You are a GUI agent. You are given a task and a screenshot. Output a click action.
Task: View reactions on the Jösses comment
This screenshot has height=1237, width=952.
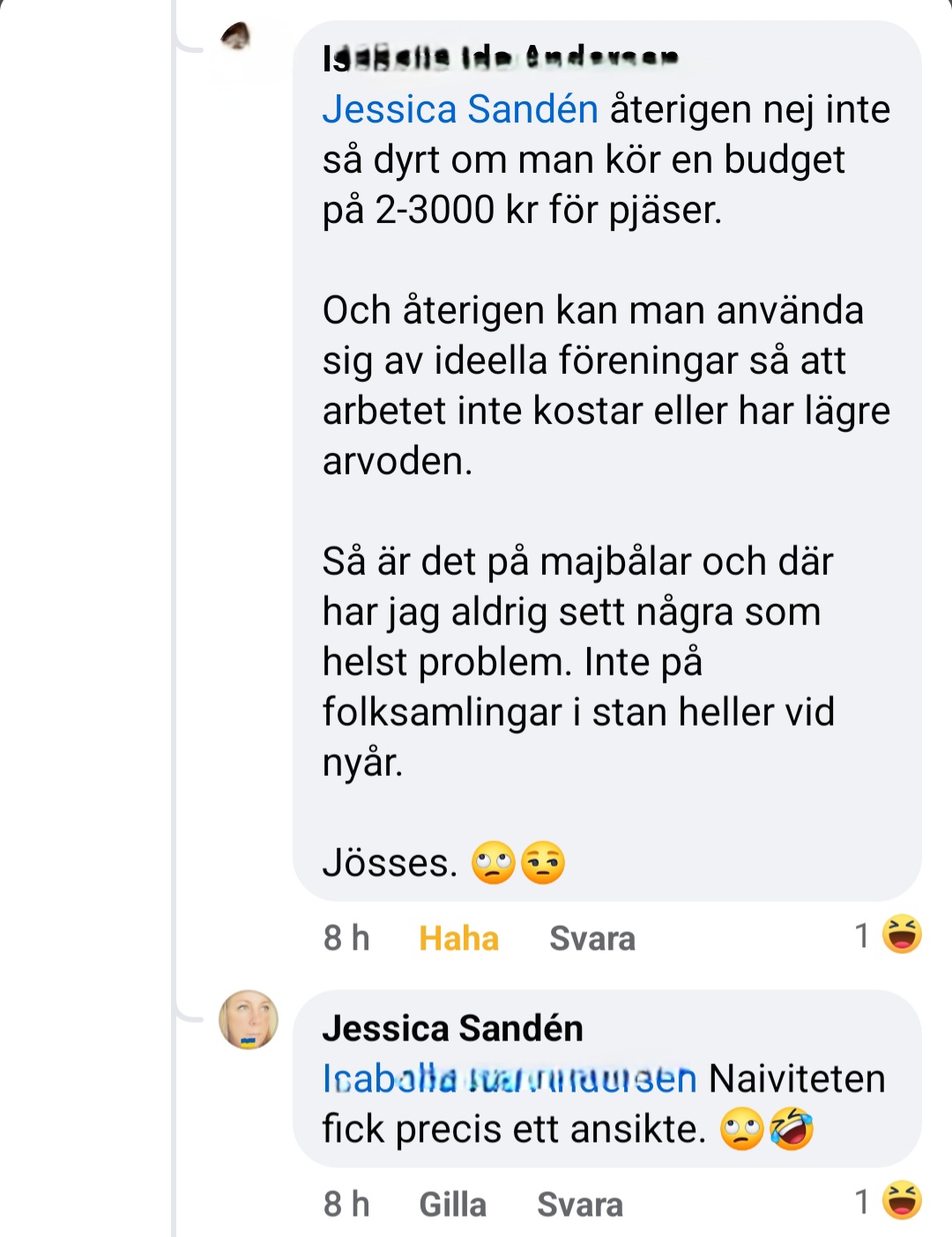[x=889, y=935]
